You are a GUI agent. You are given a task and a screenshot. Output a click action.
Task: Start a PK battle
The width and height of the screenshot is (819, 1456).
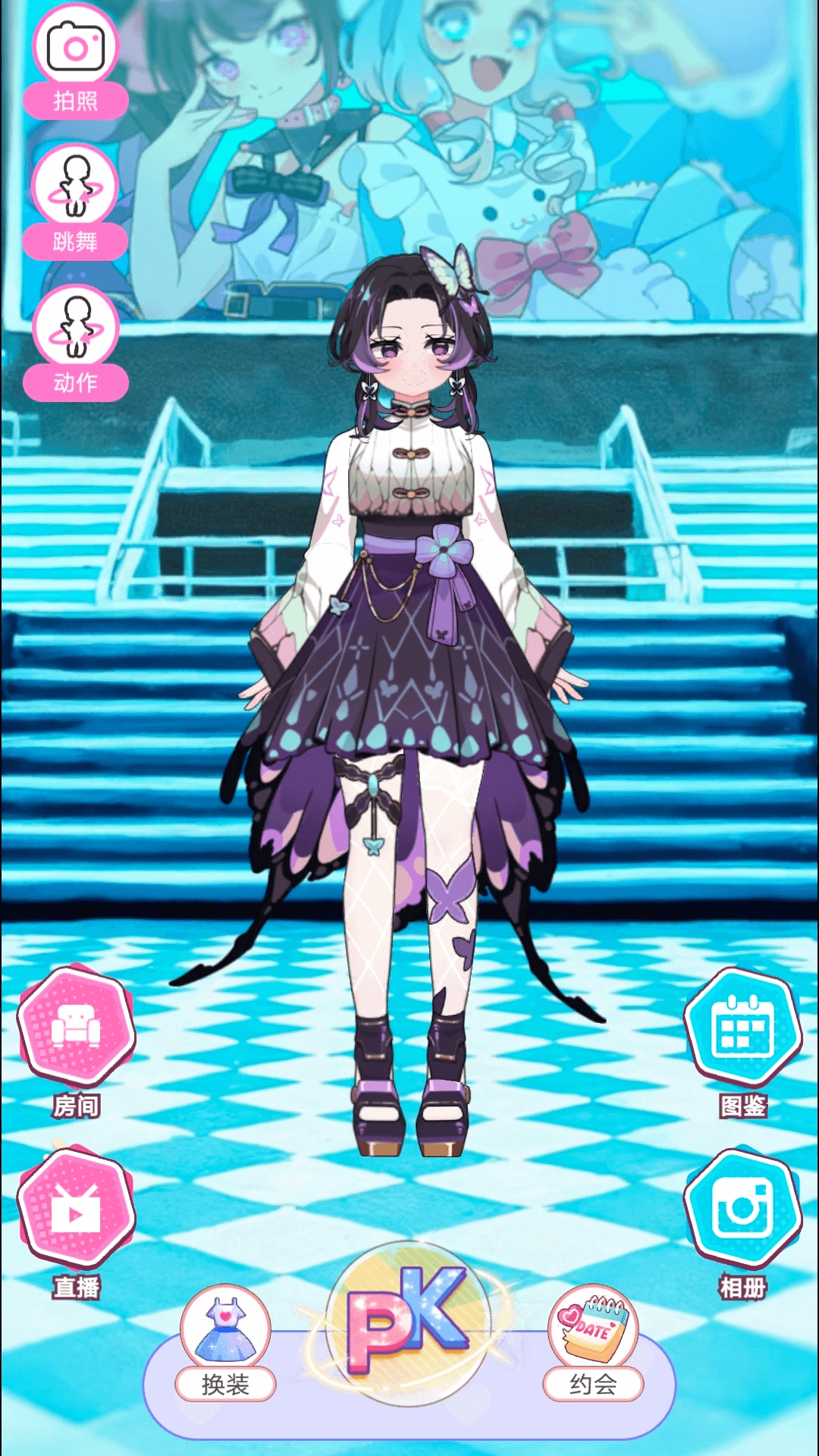click(x=408, y=1319)
